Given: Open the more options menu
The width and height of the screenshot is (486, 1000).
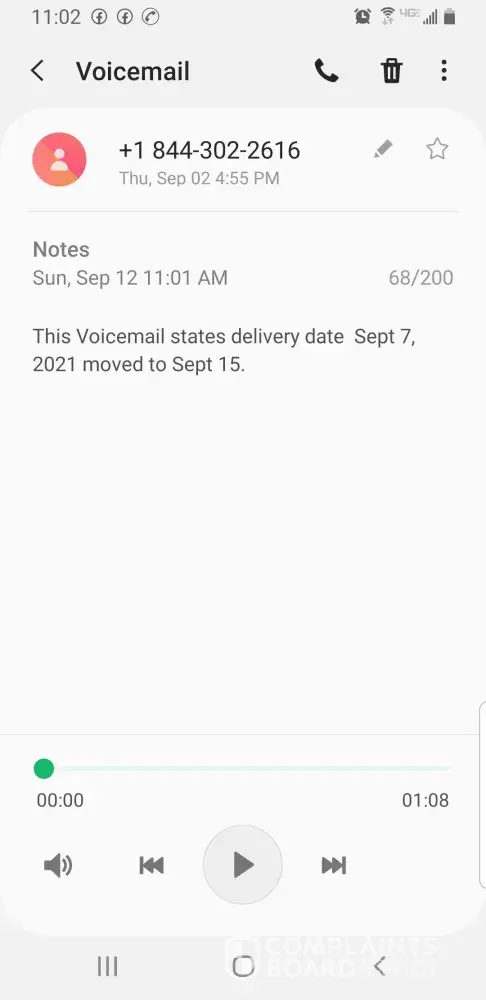Looking at the screenshot, I should [x=444, y=71].
